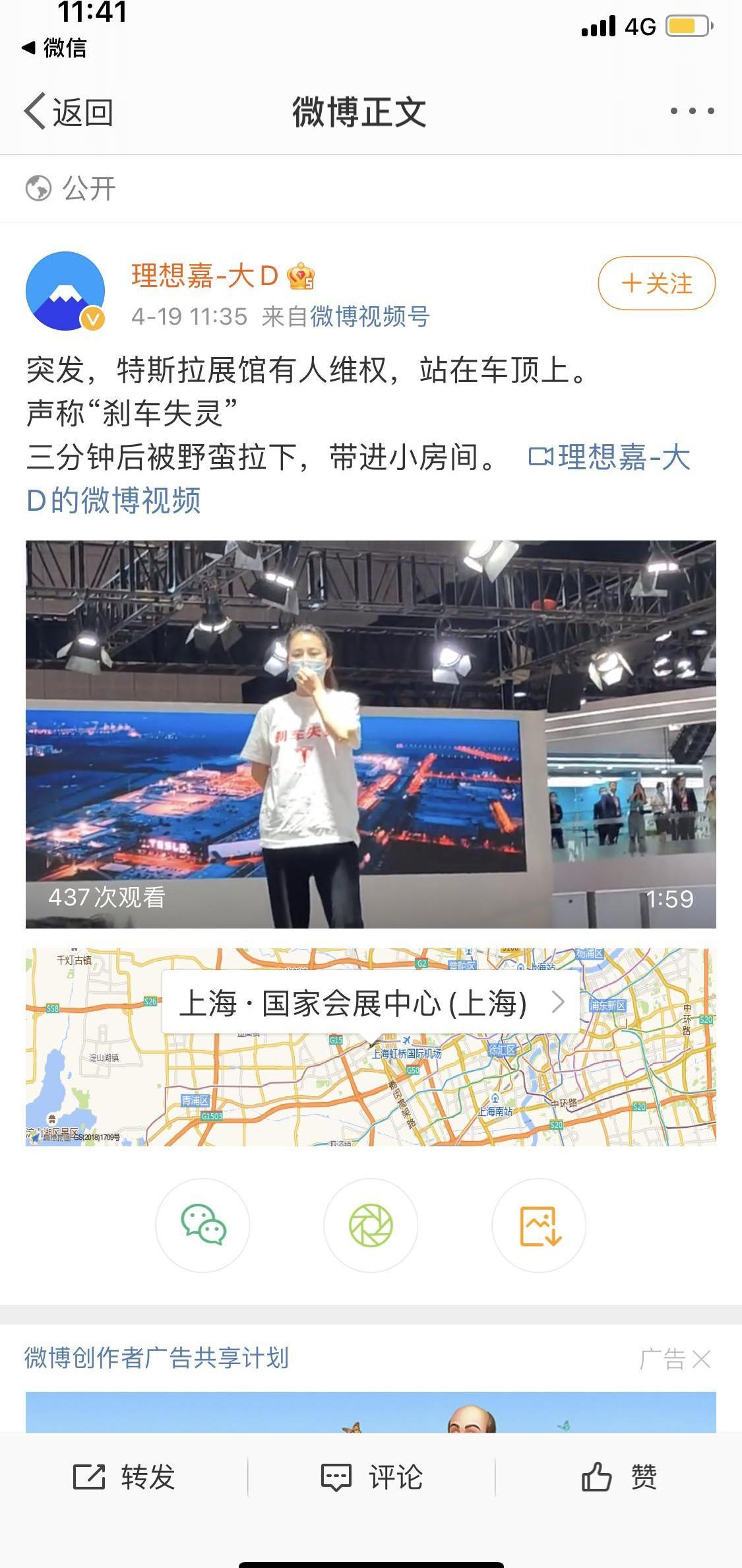The height and width of the screenshot is (1568, 742).
Task: Save the post as an image
Action: pos(540,1225)
